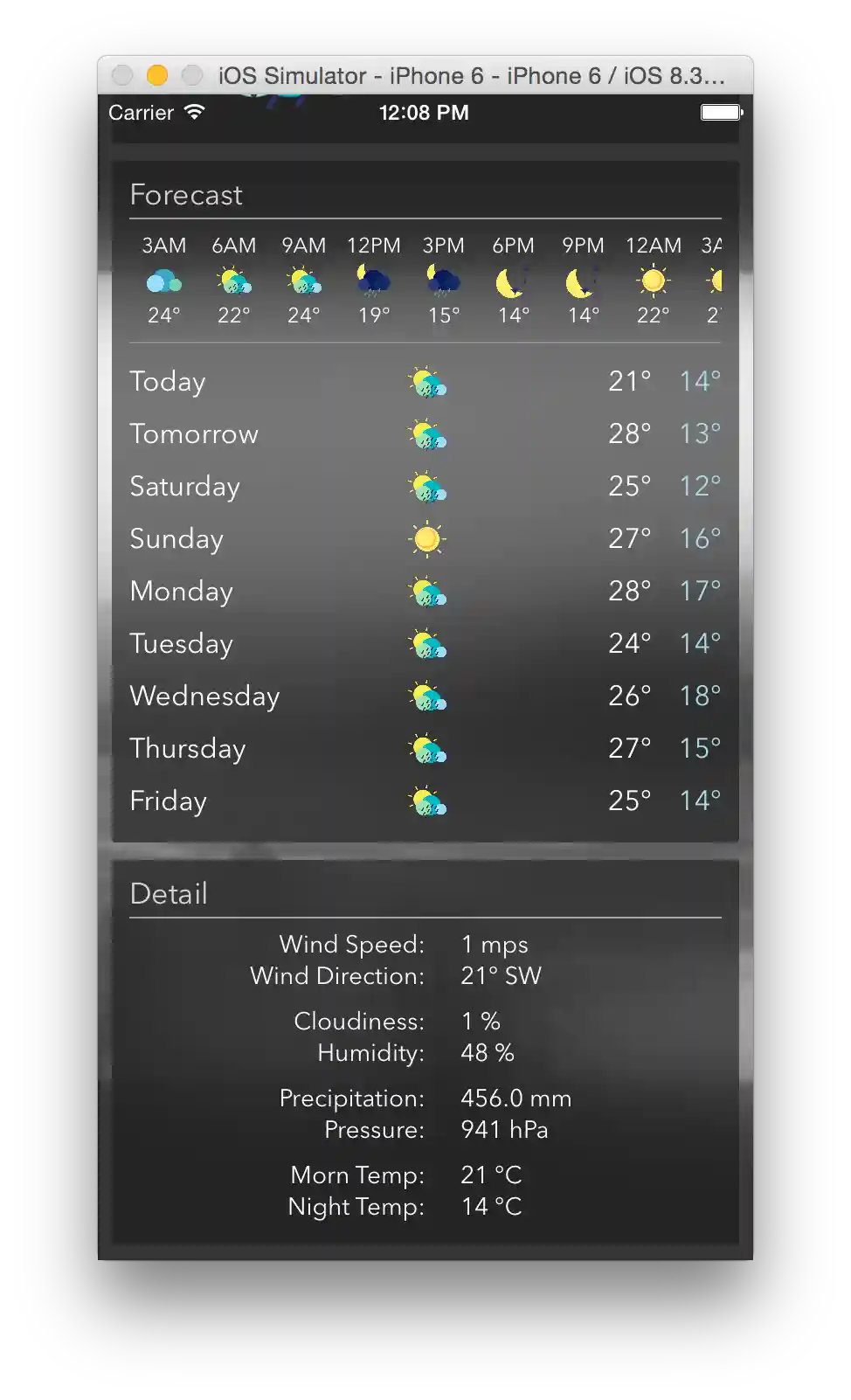Select the Tomorrow forecast row
851x1400 pixels.
425,434
